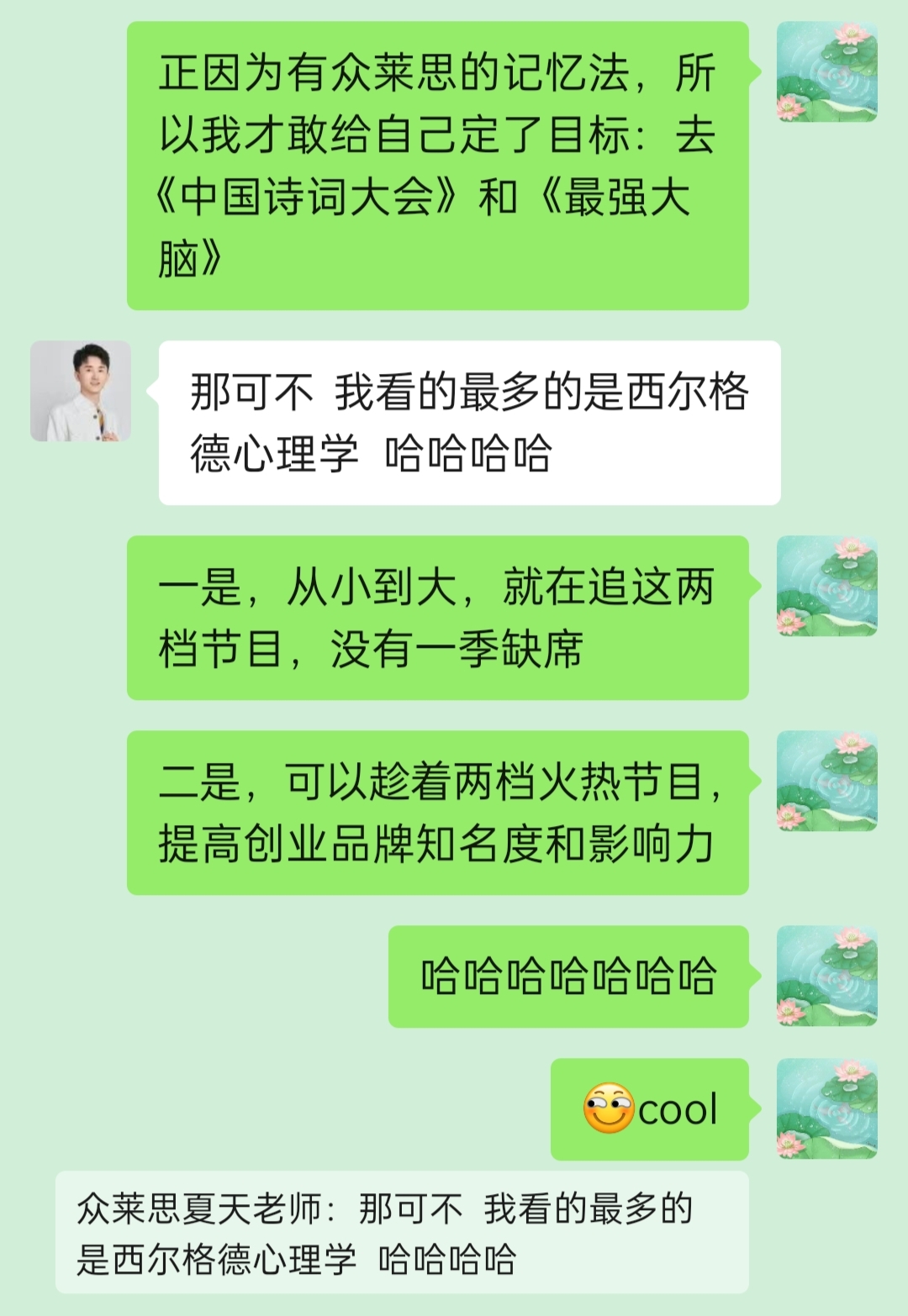The height and width of the screenshot is (1316, 908).
Task: Open quoted message from 众莱思夏天老师
Action: pyautogui.click(x=402, y=1232)
